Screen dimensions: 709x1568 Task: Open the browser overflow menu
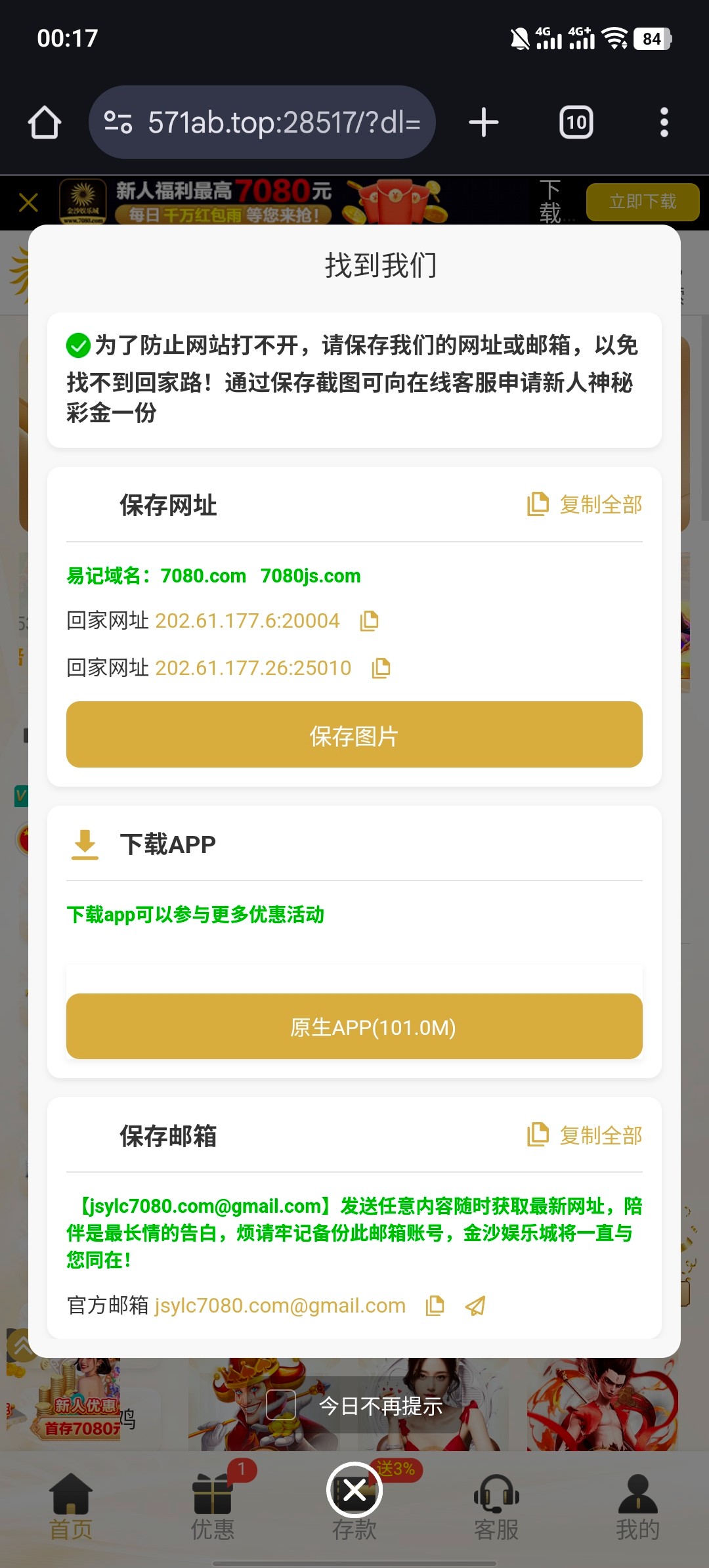click(664, 123)
